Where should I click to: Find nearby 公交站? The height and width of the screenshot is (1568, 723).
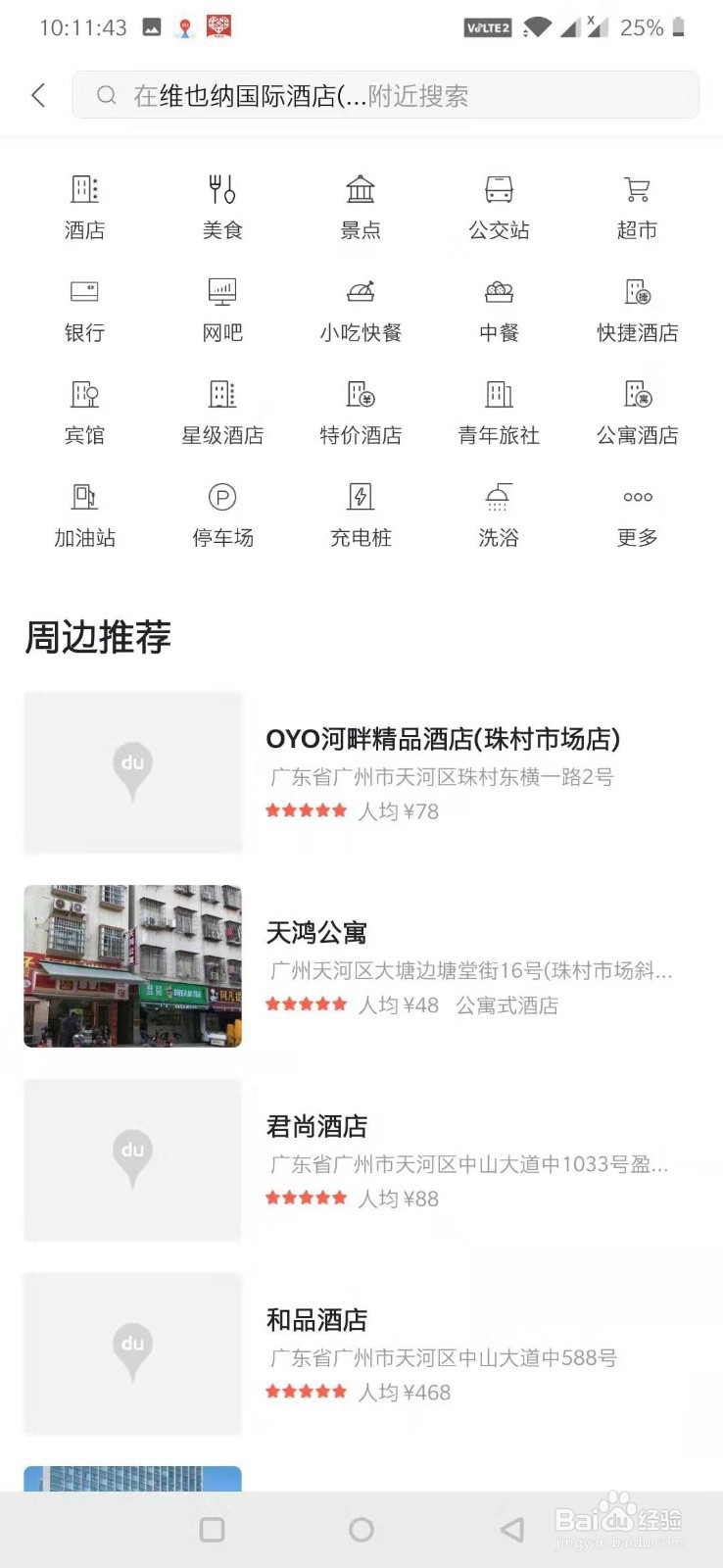499,207
